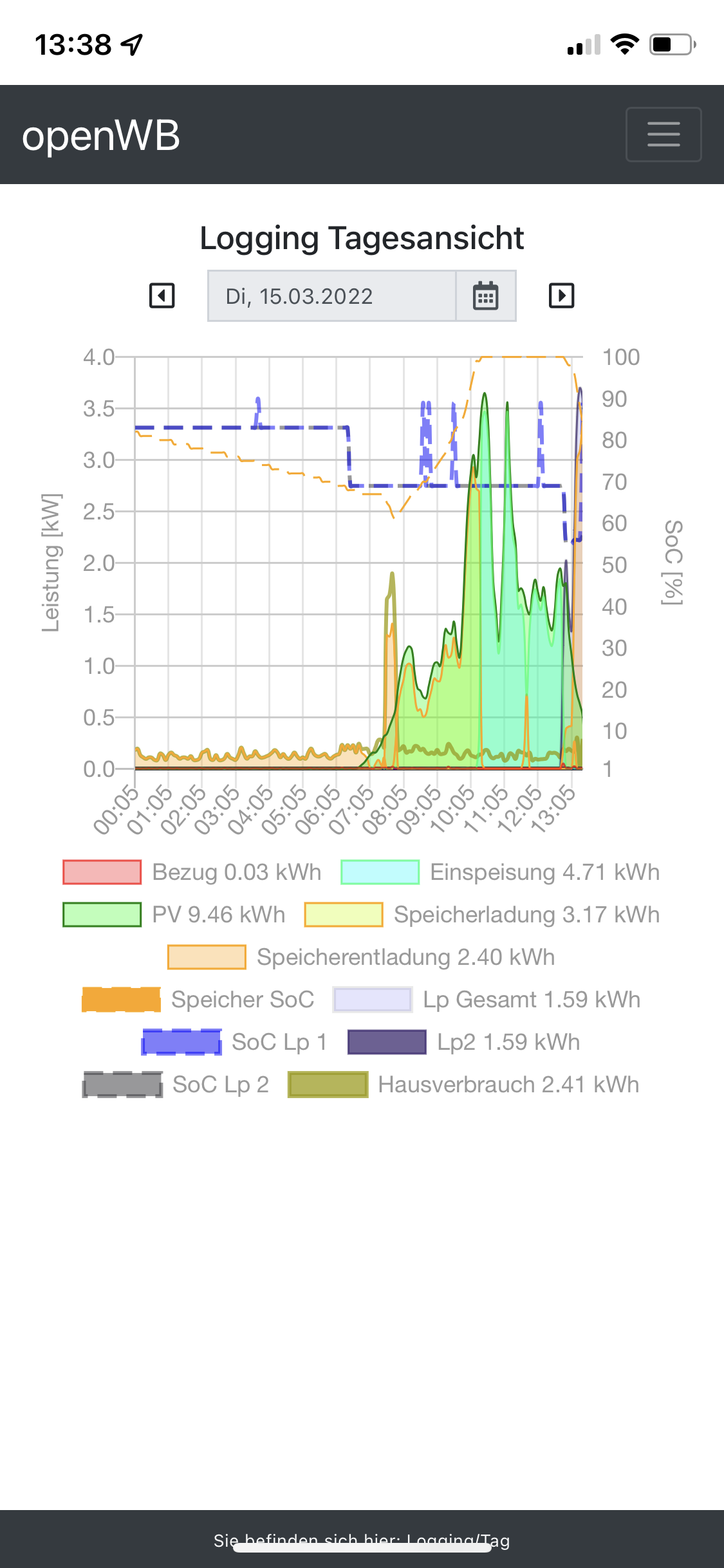Screen dimensions: 724x1568
Task: Toggle Hausverbrauch legend entry
Action: point(463,1085)
